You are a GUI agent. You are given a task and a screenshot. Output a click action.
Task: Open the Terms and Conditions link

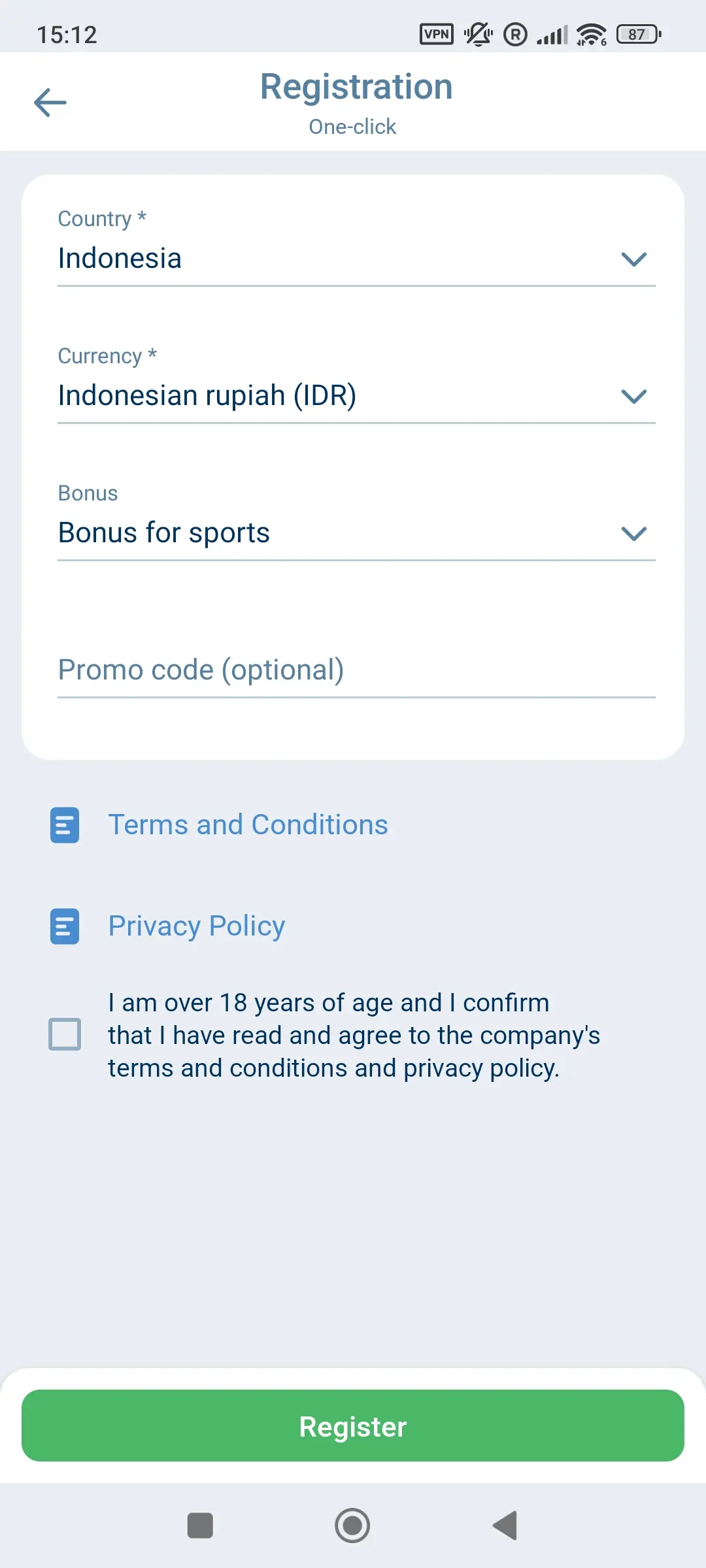click(248, 825)
